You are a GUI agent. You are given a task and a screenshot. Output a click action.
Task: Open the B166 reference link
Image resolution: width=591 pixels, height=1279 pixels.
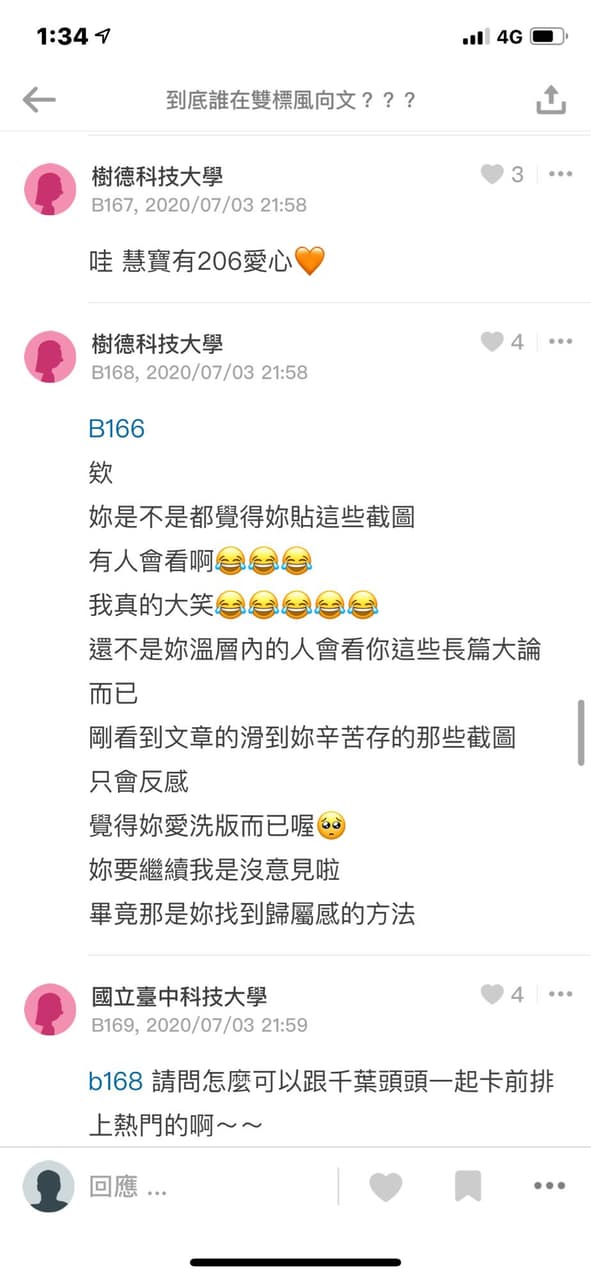point(117,429)
